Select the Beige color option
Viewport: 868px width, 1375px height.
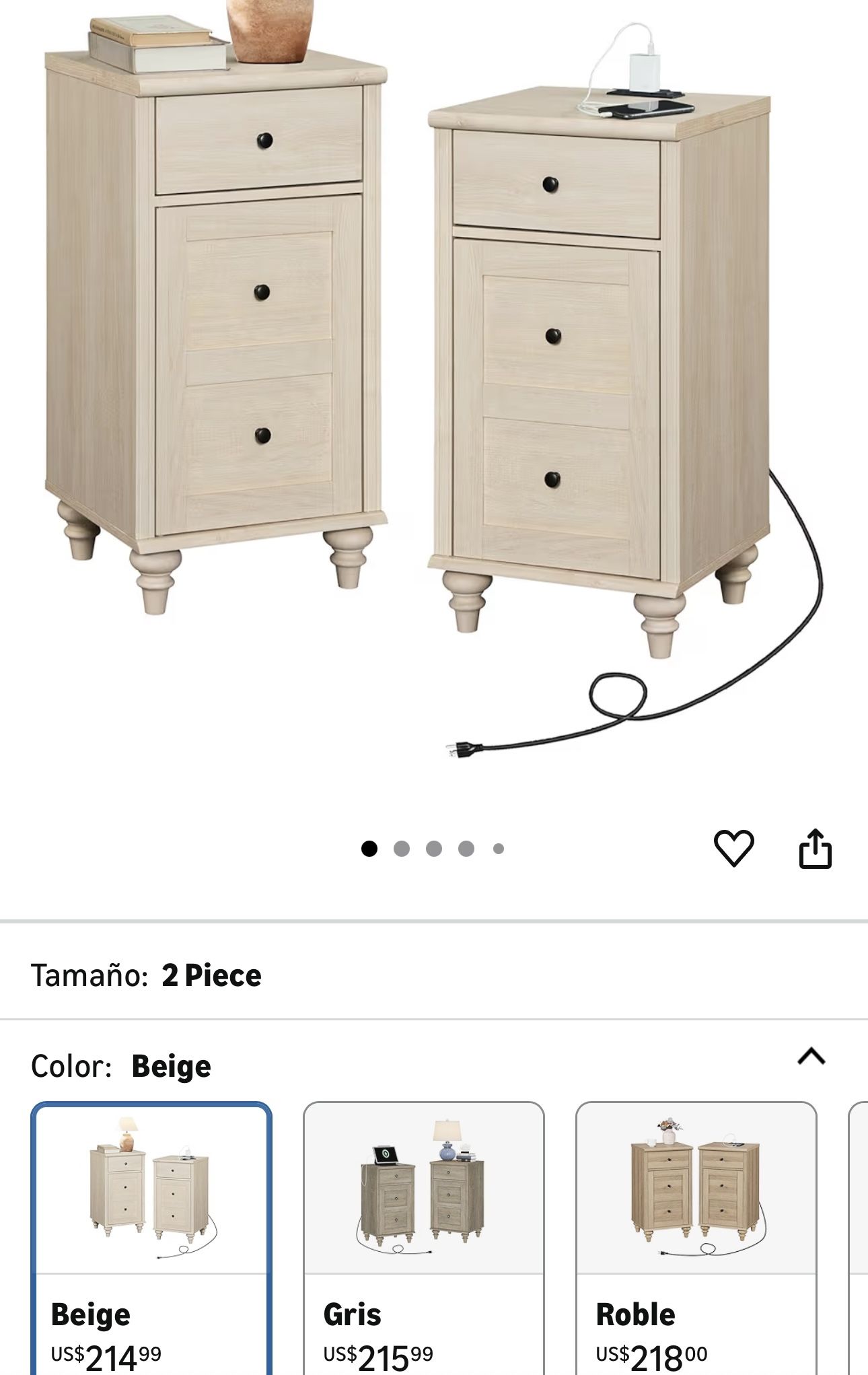(151, 1237)
